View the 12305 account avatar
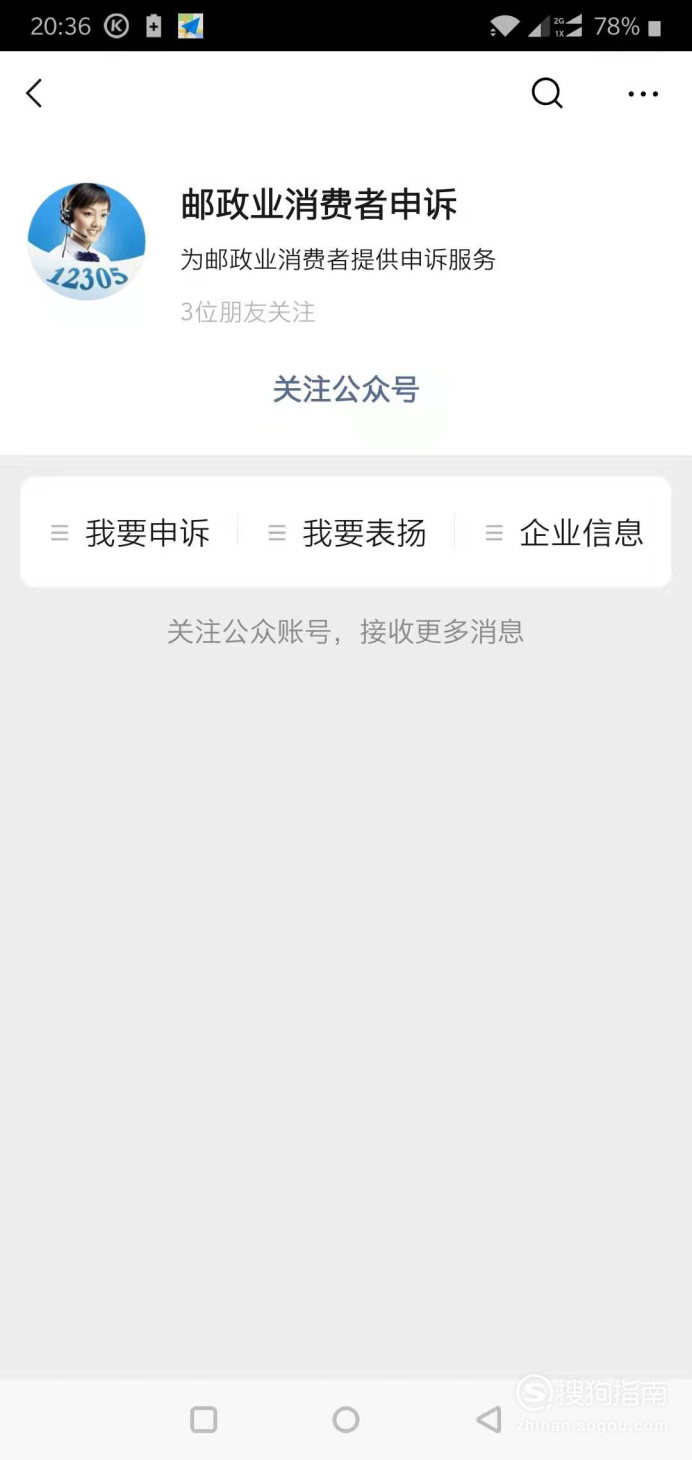692x1460 pixels. pos(86,242)
